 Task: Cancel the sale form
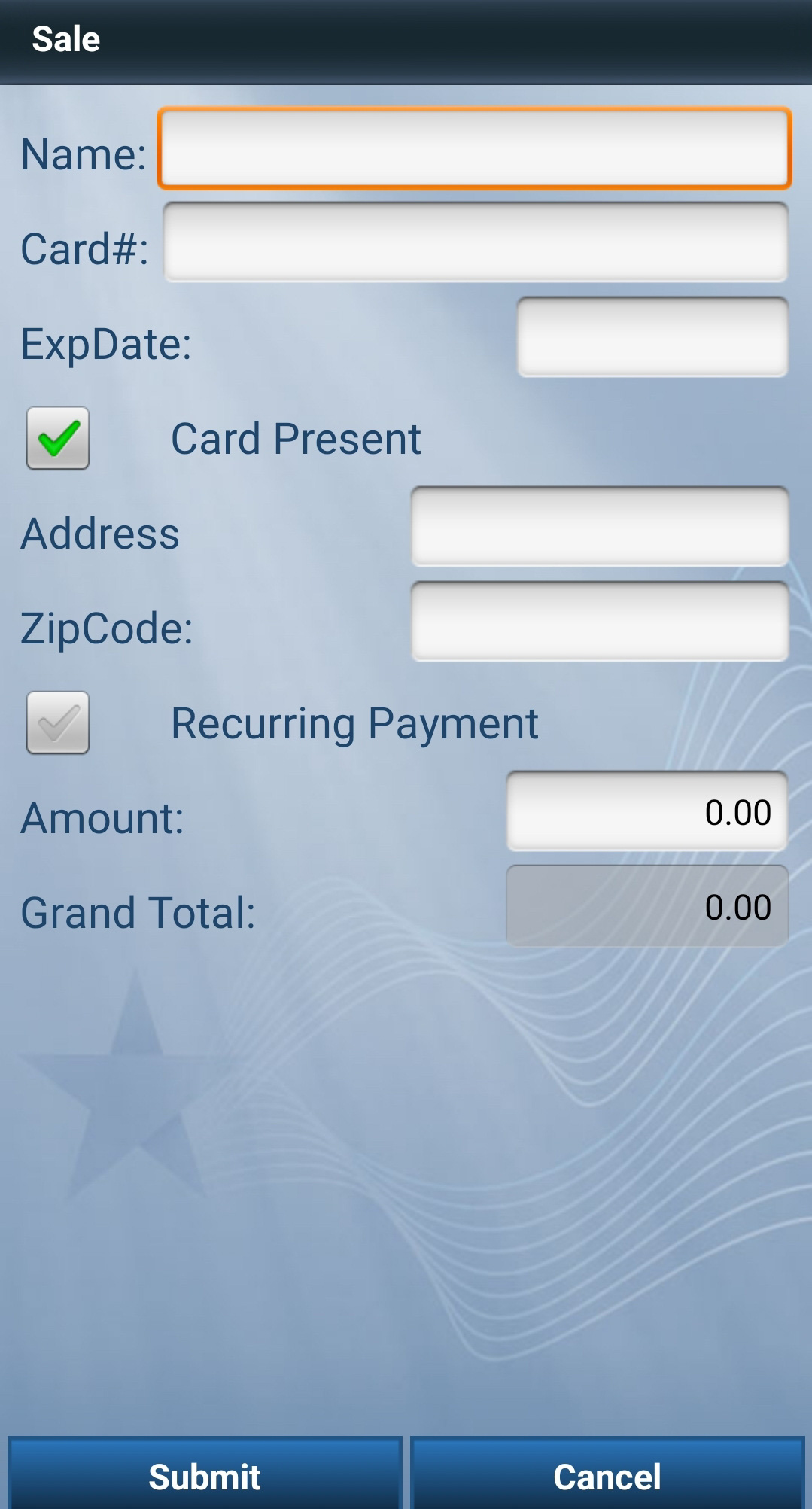coord(607,1475)
